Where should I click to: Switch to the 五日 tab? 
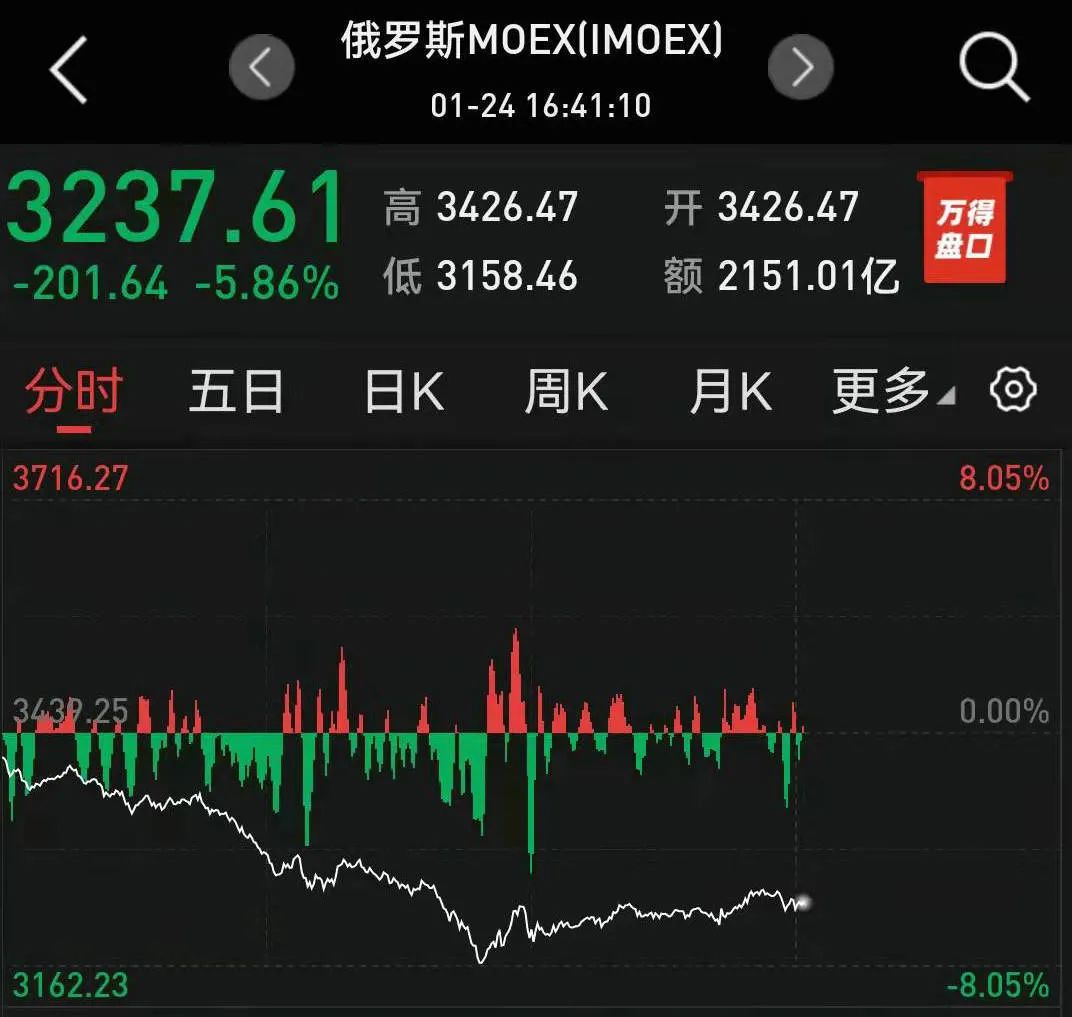(236, 392)
